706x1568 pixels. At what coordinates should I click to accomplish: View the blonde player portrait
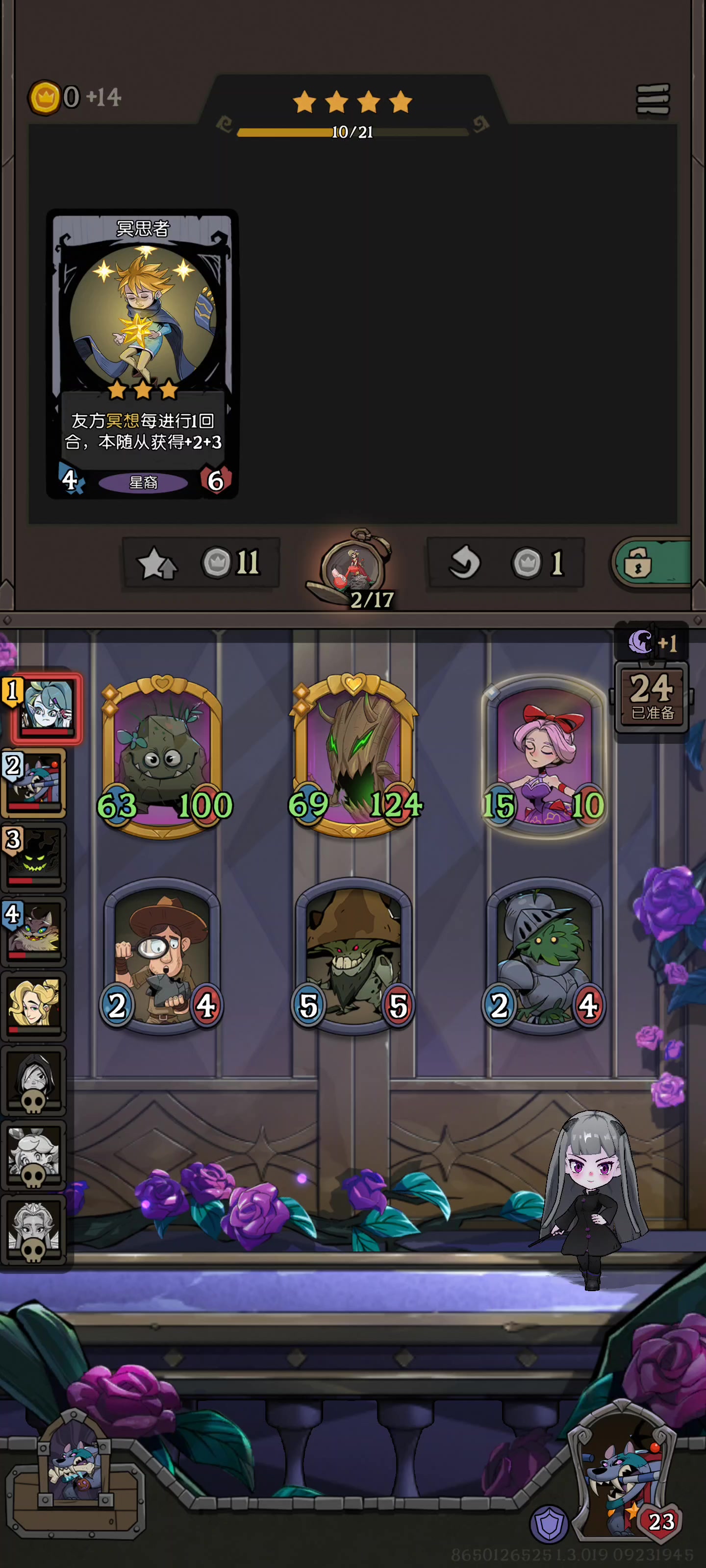click(35, 1005)
